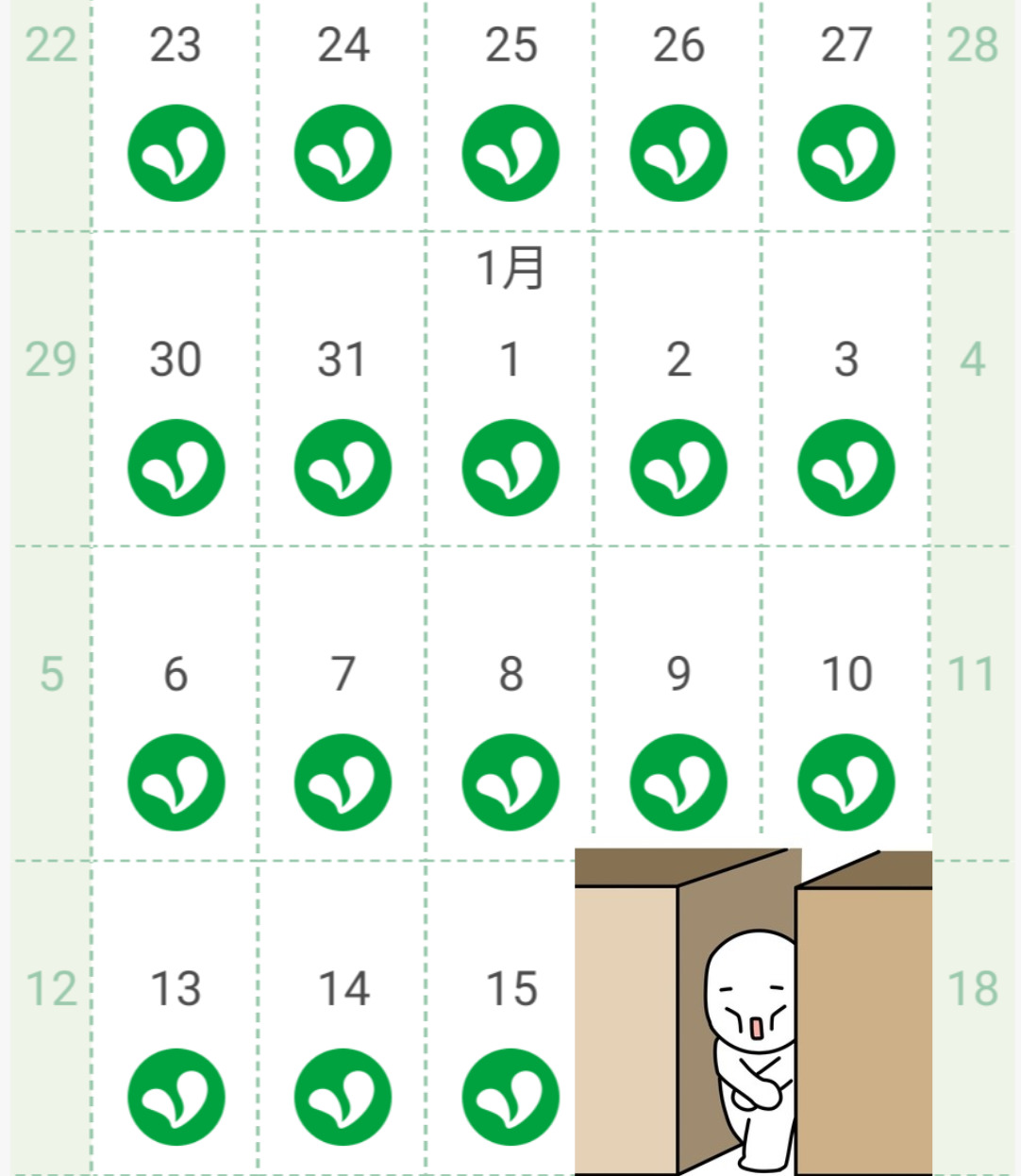Select January 1 in the calendar
This screenshot has width=1021, height=1176.
click(x=510, y=389)
